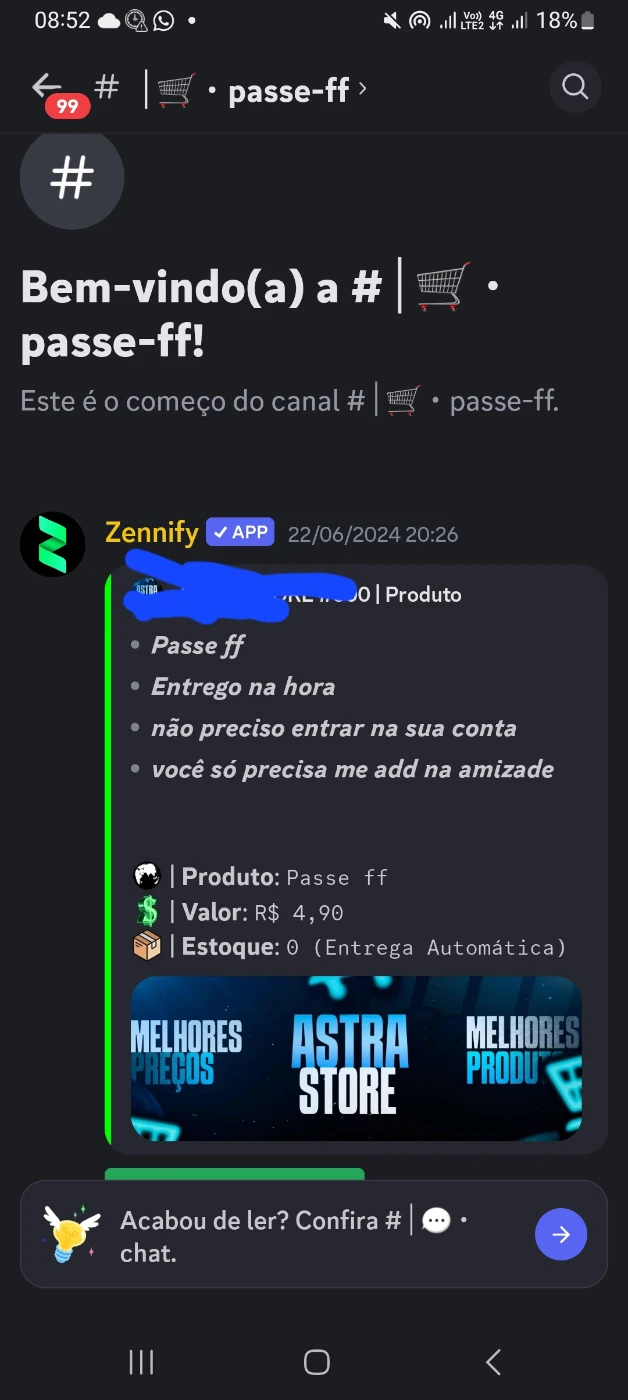Open the Astra Store banner image
The image size is (628, 1400).
(x=356, y=1058)
